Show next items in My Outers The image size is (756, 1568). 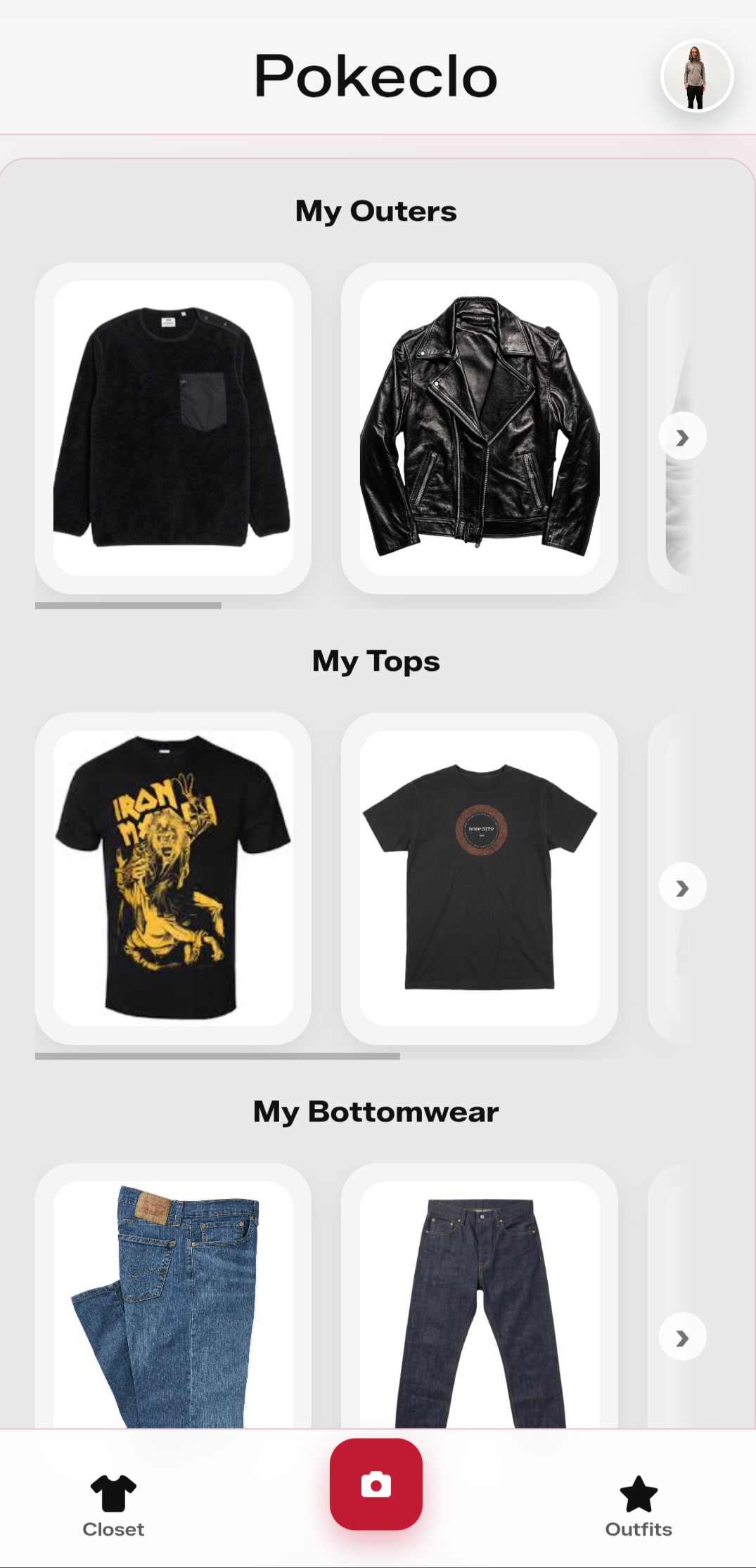tap(682, 437)
